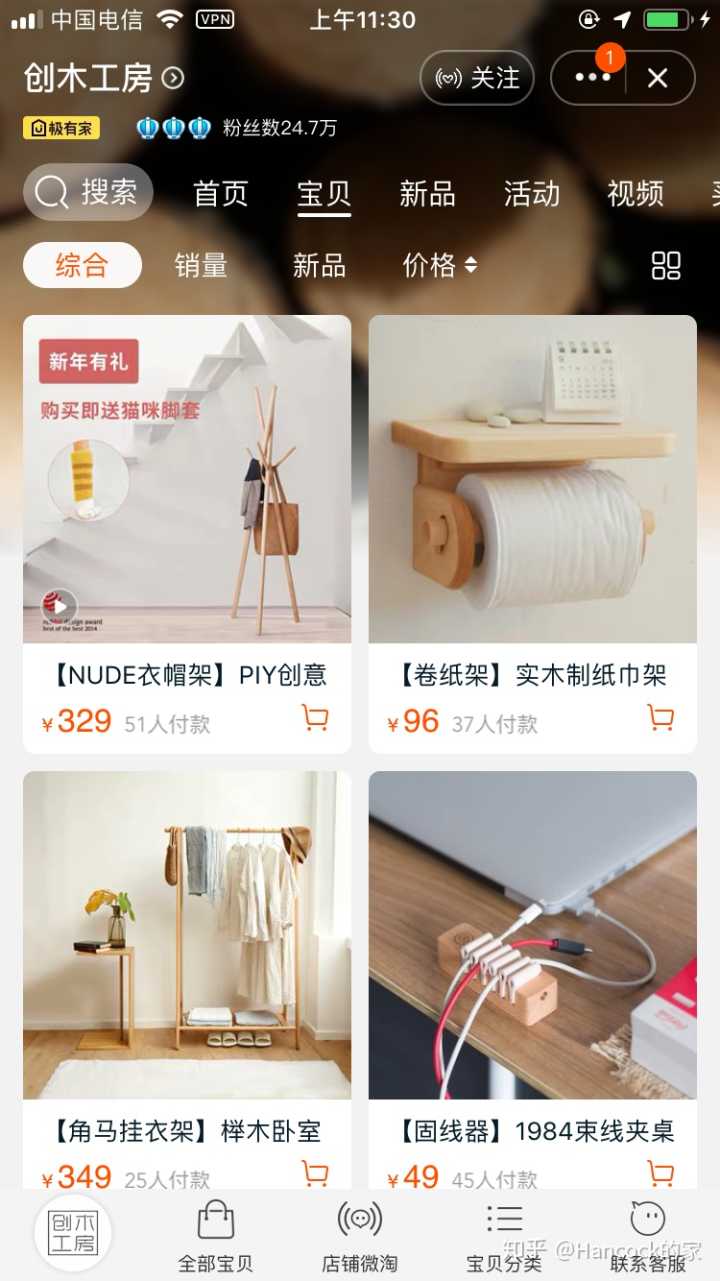
Task: Add 卷纸架 to the cart
Action: pos(660,718)
